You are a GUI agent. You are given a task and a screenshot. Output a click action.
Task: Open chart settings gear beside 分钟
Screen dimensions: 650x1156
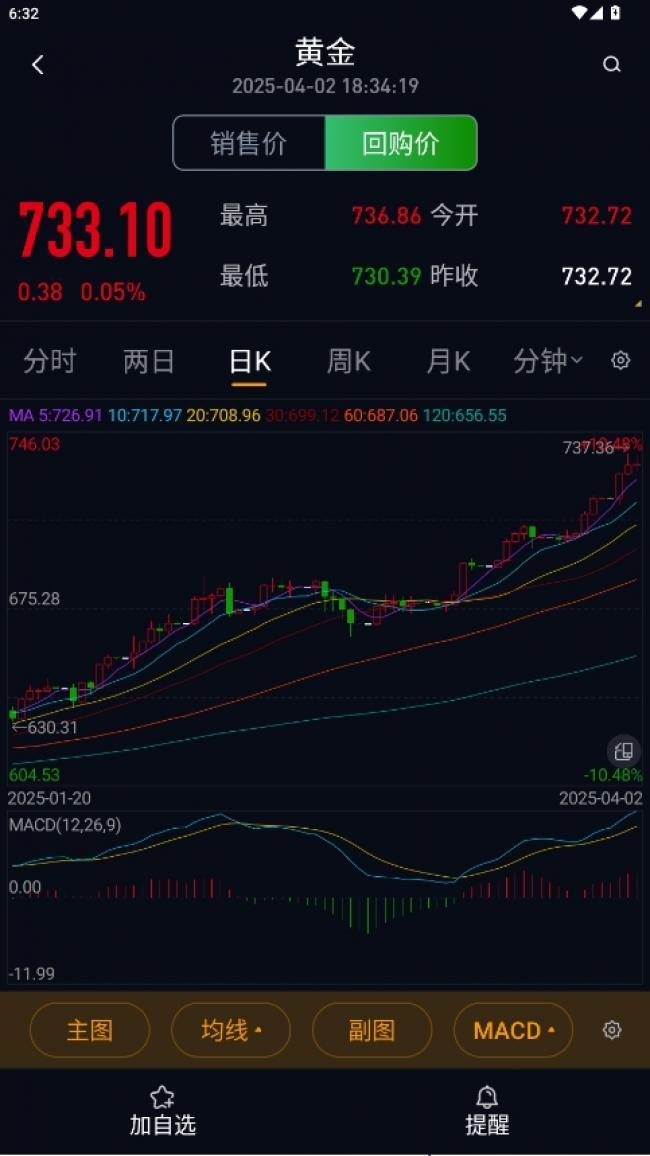(x=621, y=361)
